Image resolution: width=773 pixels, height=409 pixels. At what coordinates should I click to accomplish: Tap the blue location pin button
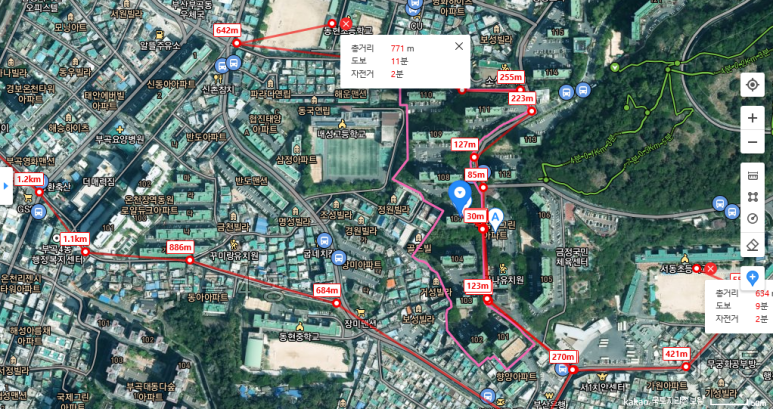pos(752,277)
